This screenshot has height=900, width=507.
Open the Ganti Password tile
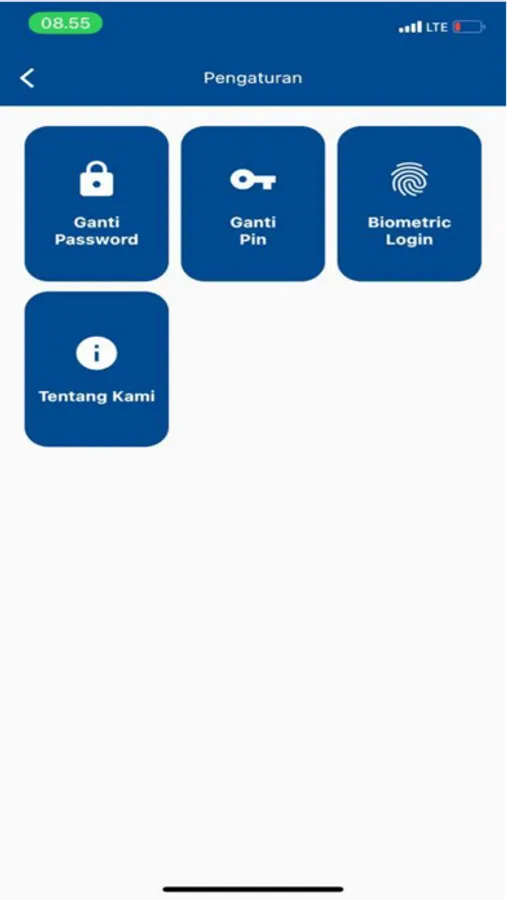96,204
